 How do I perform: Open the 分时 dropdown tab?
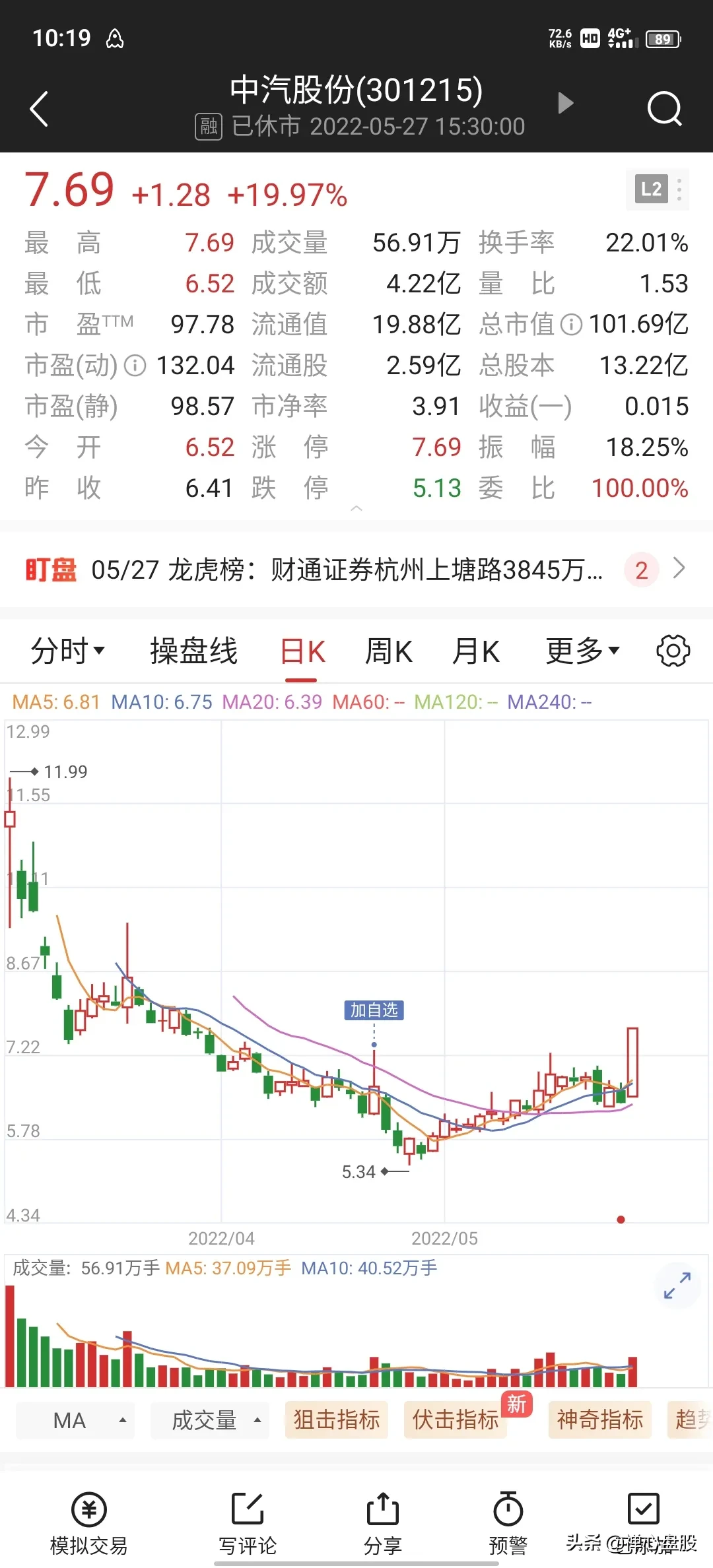67,651
